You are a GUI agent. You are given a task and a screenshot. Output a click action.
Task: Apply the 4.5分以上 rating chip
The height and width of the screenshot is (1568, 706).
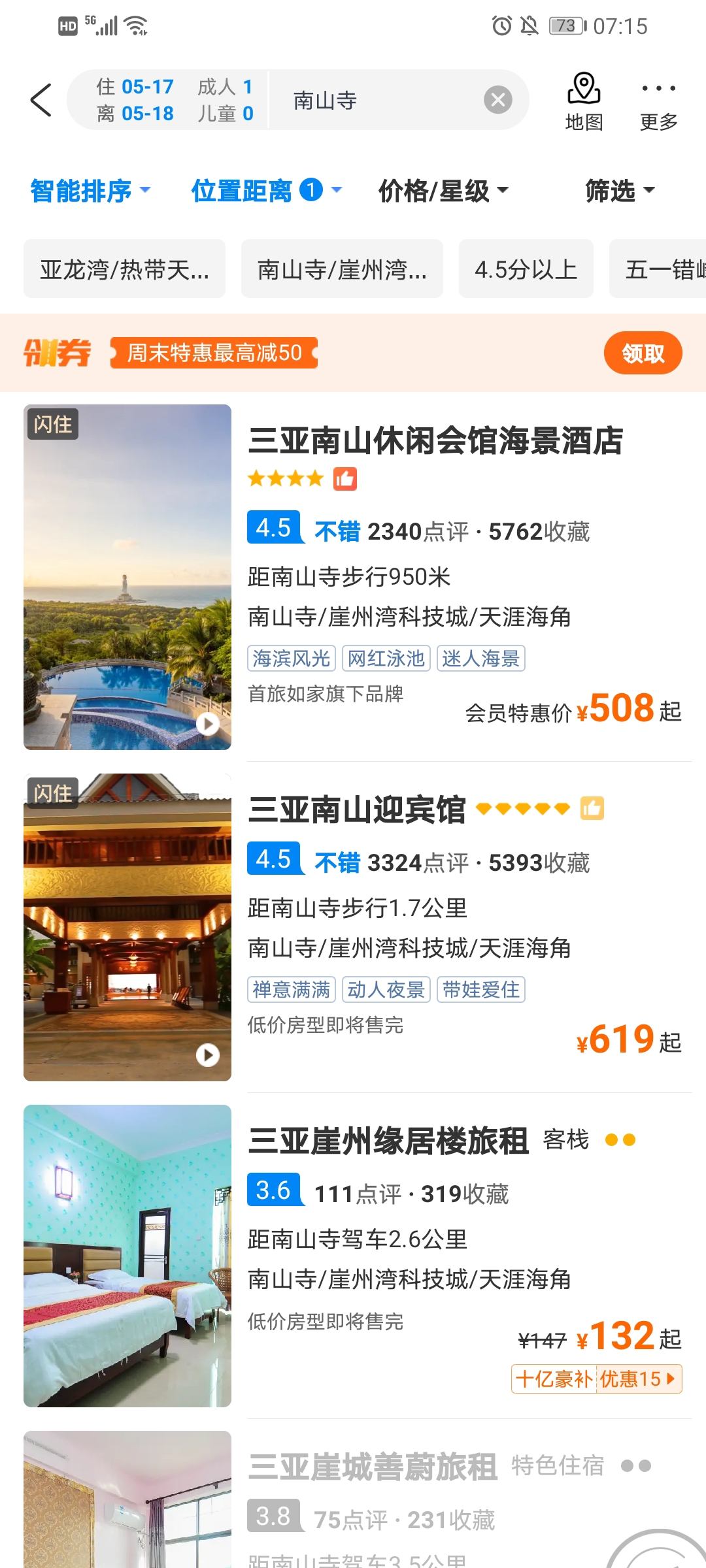tap(526, 269)
